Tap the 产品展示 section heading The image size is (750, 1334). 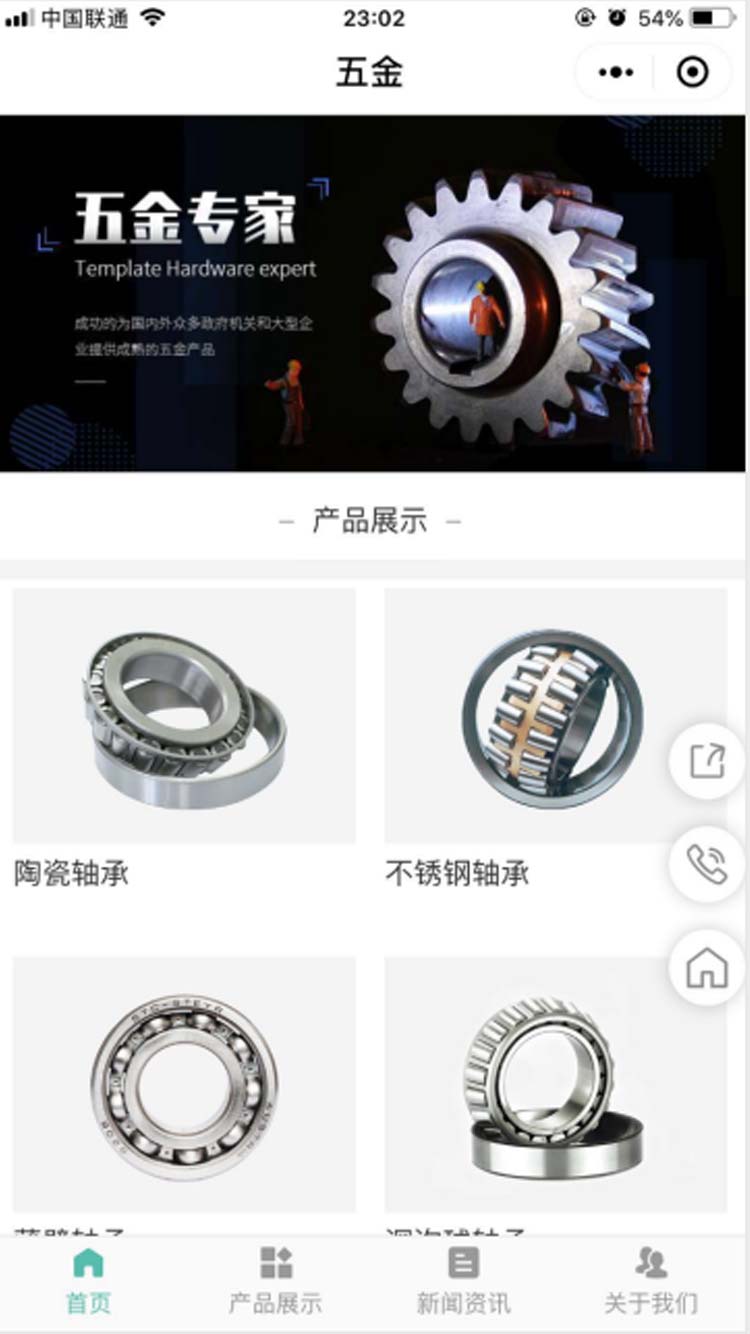[x=375, y=520]
